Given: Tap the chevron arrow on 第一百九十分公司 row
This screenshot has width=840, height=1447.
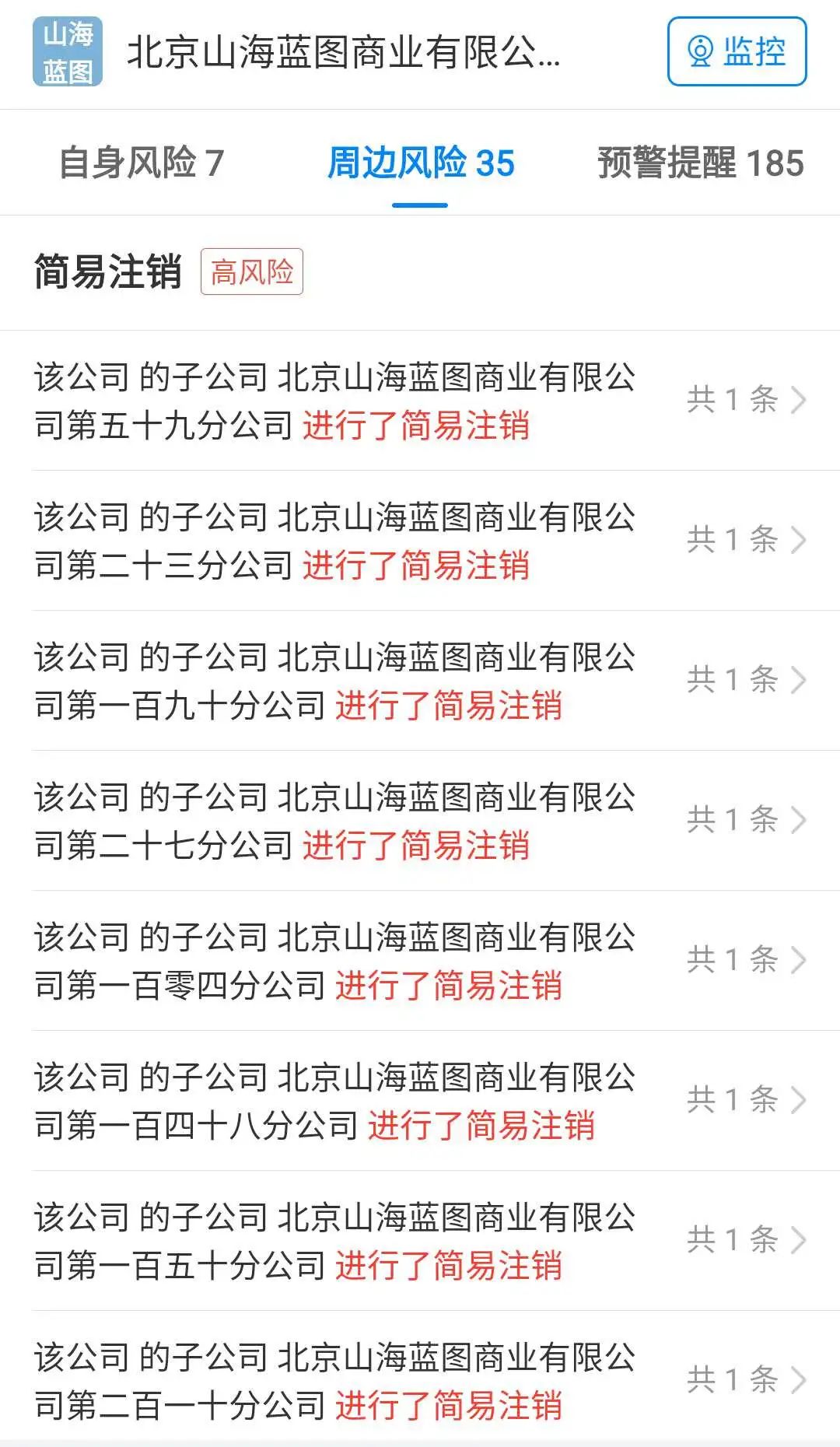Looking at the screenshot, I should 800,679.
